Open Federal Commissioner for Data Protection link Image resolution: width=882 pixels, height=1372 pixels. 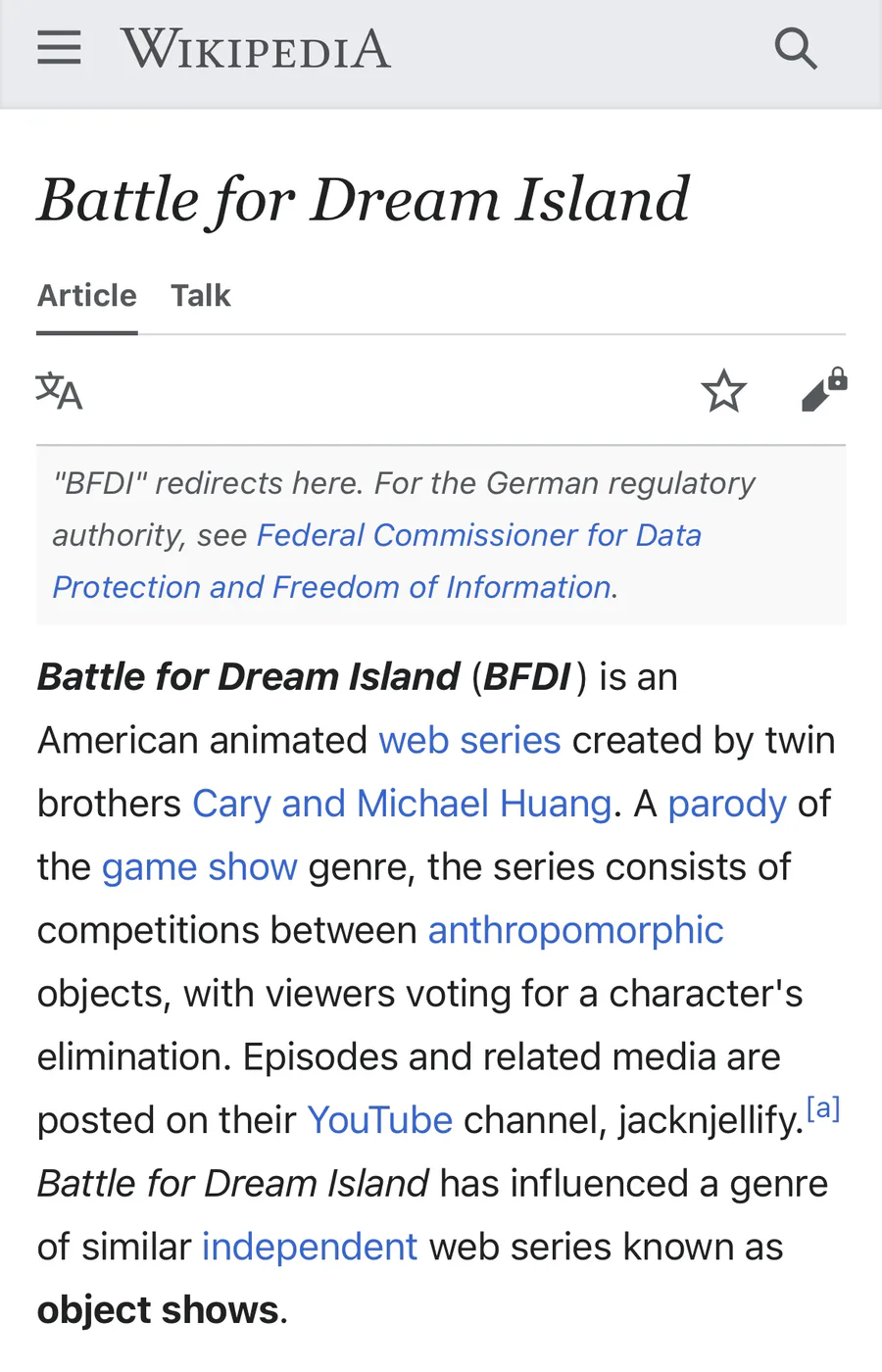478,536
